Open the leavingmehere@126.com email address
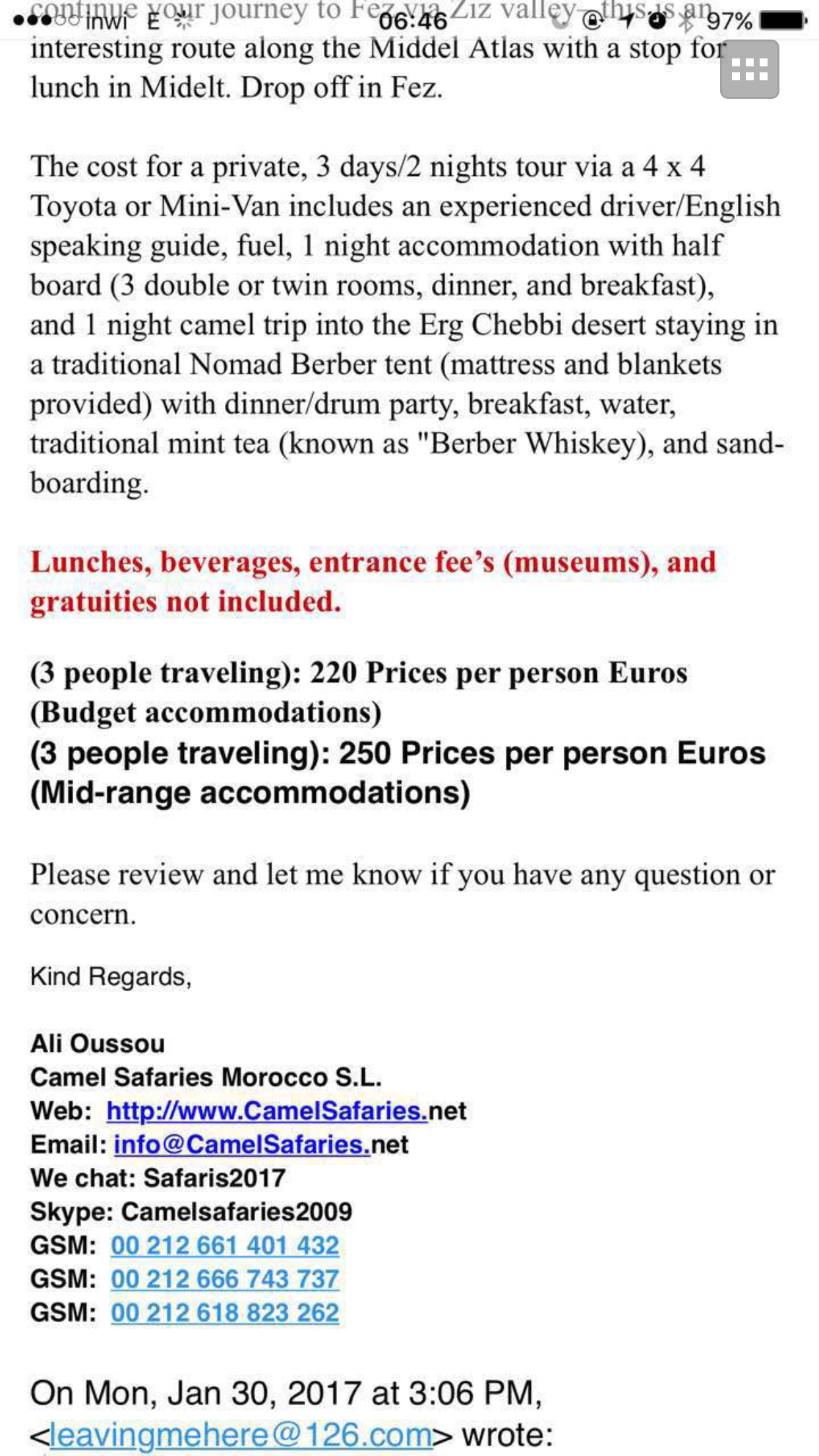The image size is (819, 1456). [x=241, y=1434]
